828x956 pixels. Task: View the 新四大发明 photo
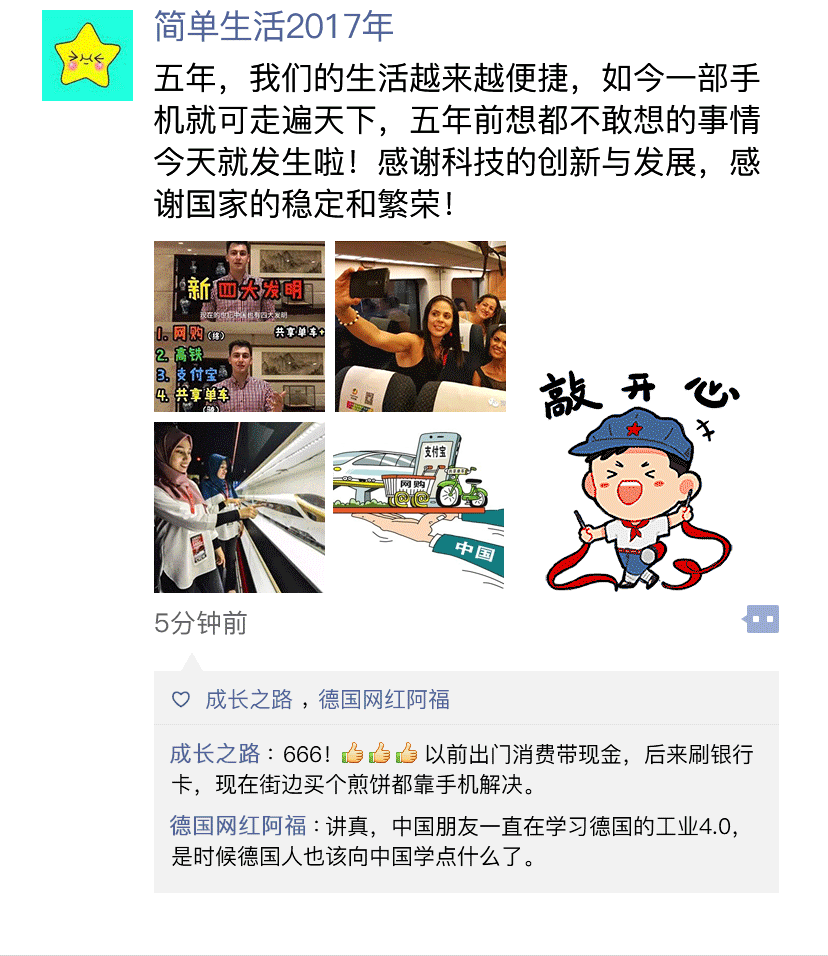239,326
